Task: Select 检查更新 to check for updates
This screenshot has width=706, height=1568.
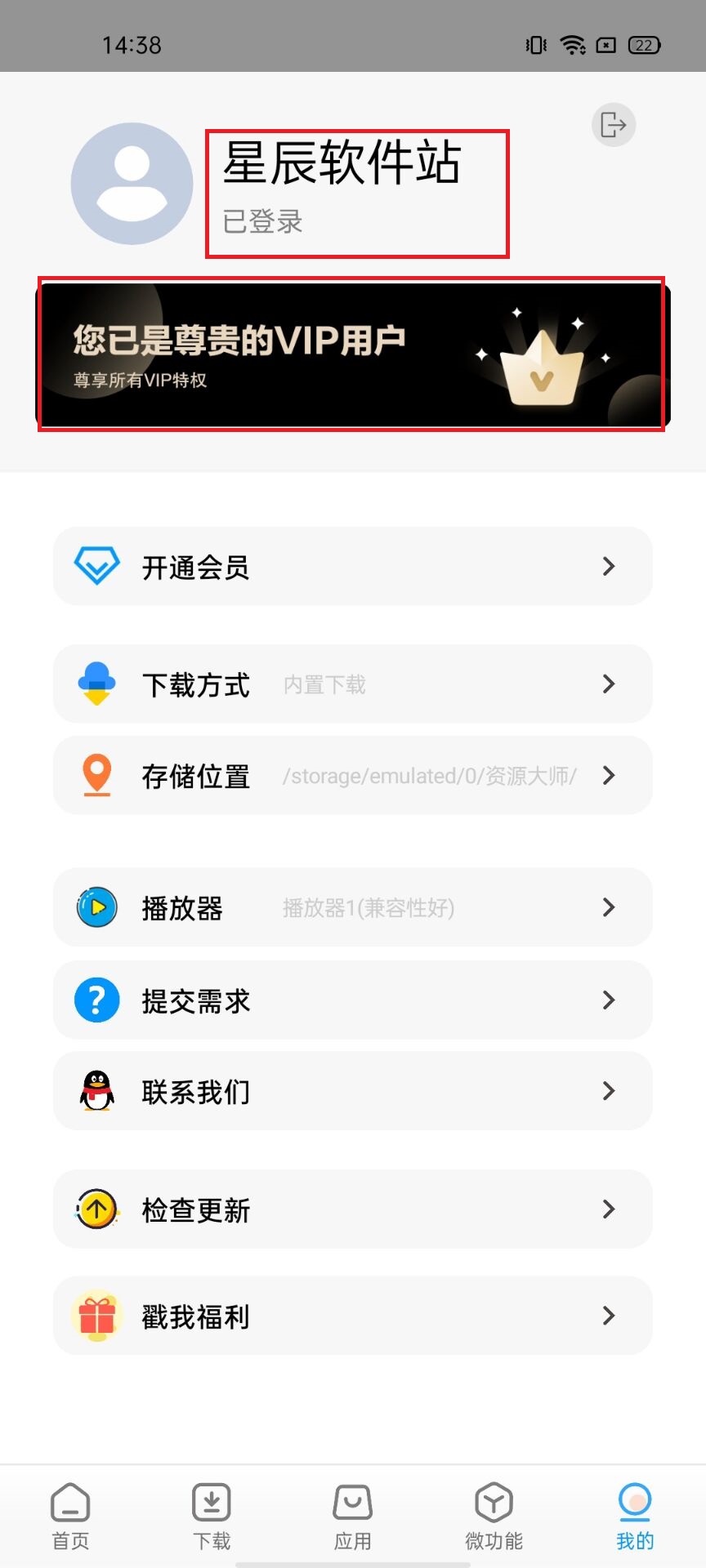Action: (352, 1209)
